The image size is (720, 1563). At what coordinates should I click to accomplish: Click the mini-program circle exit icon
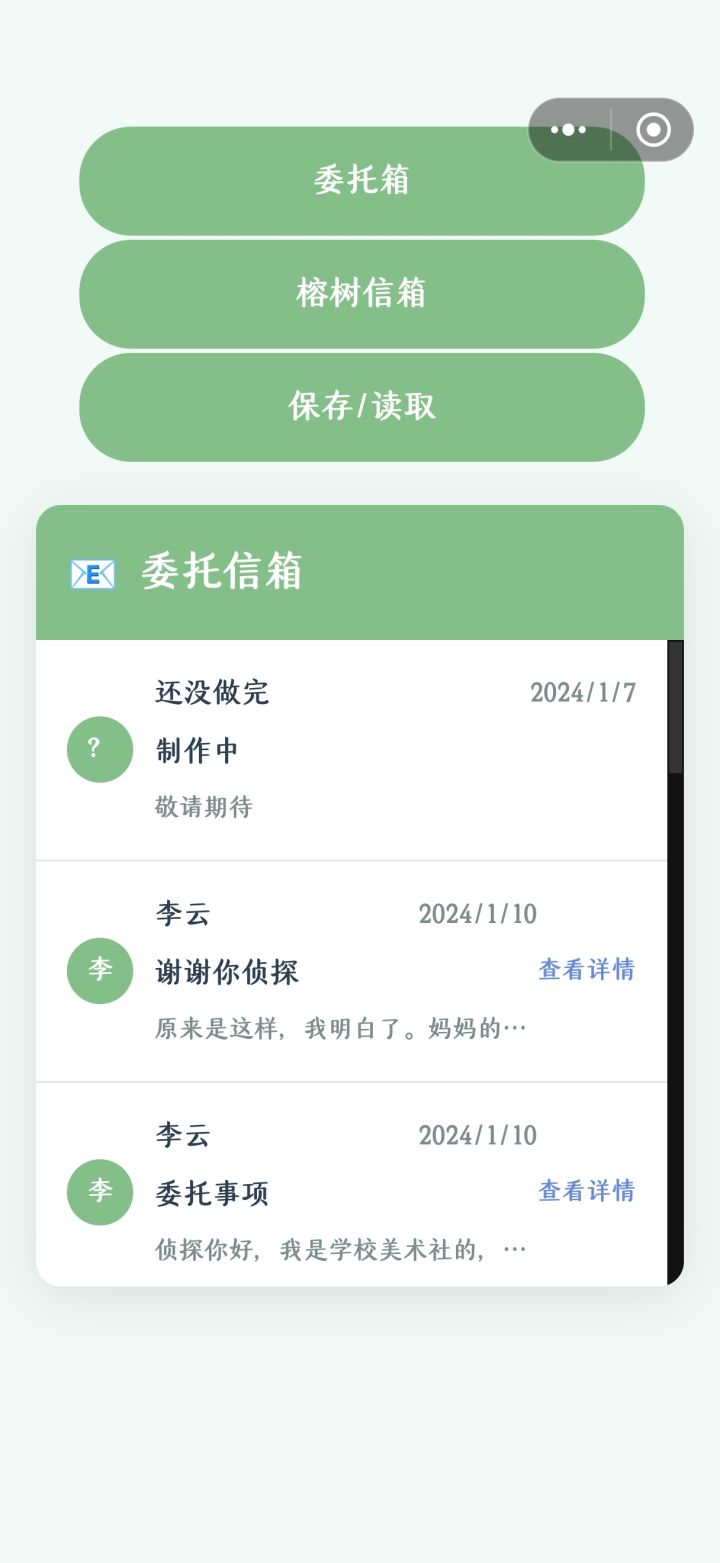[x=652, y=129]
